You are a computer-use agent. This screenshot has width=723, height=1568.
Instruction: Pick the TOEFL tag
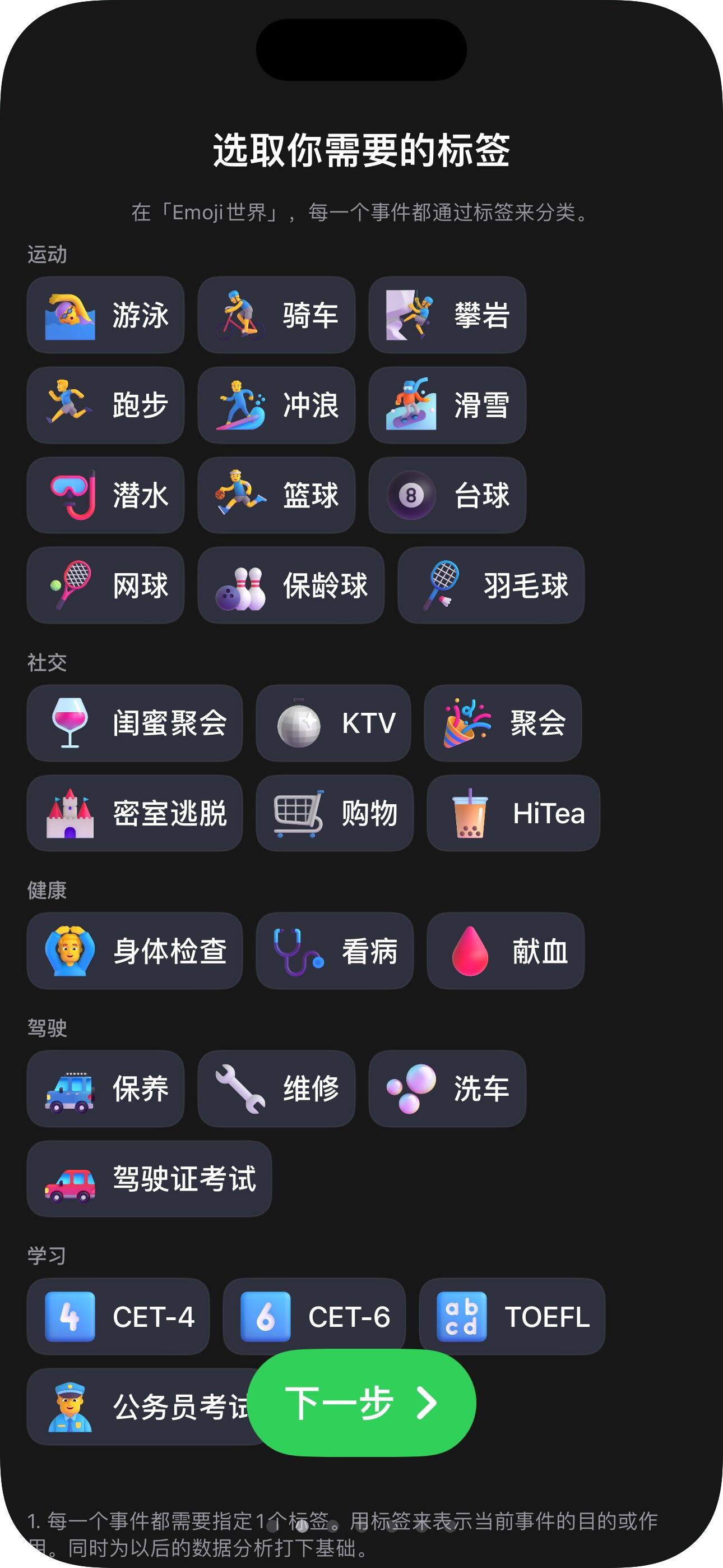512,1317
